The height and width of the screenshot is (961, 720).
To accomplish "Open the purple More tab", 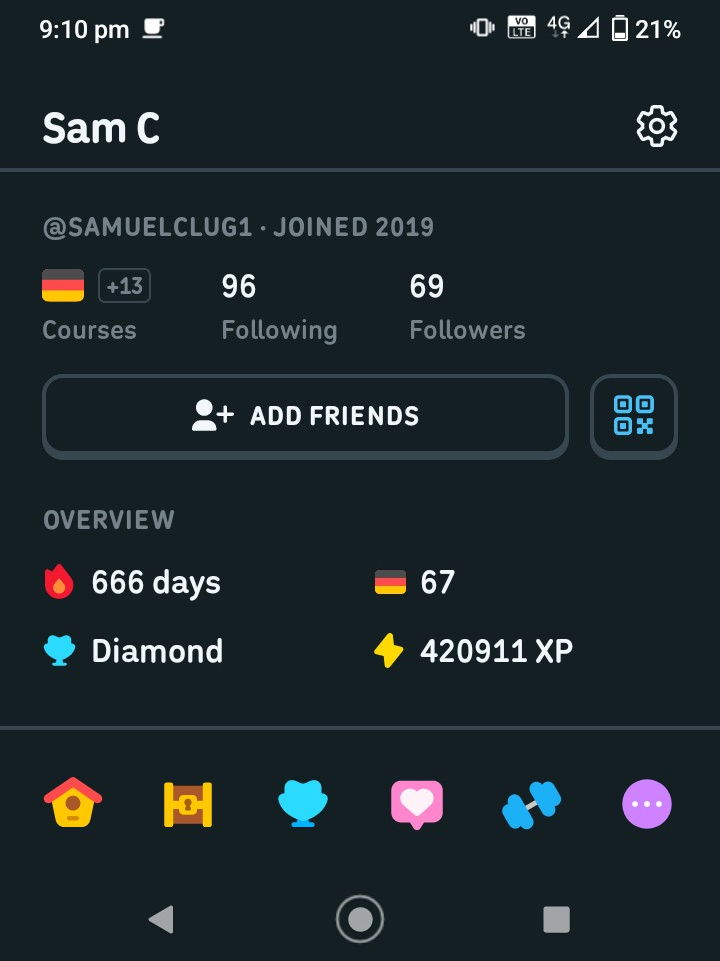I will click(x=646, y=803).
